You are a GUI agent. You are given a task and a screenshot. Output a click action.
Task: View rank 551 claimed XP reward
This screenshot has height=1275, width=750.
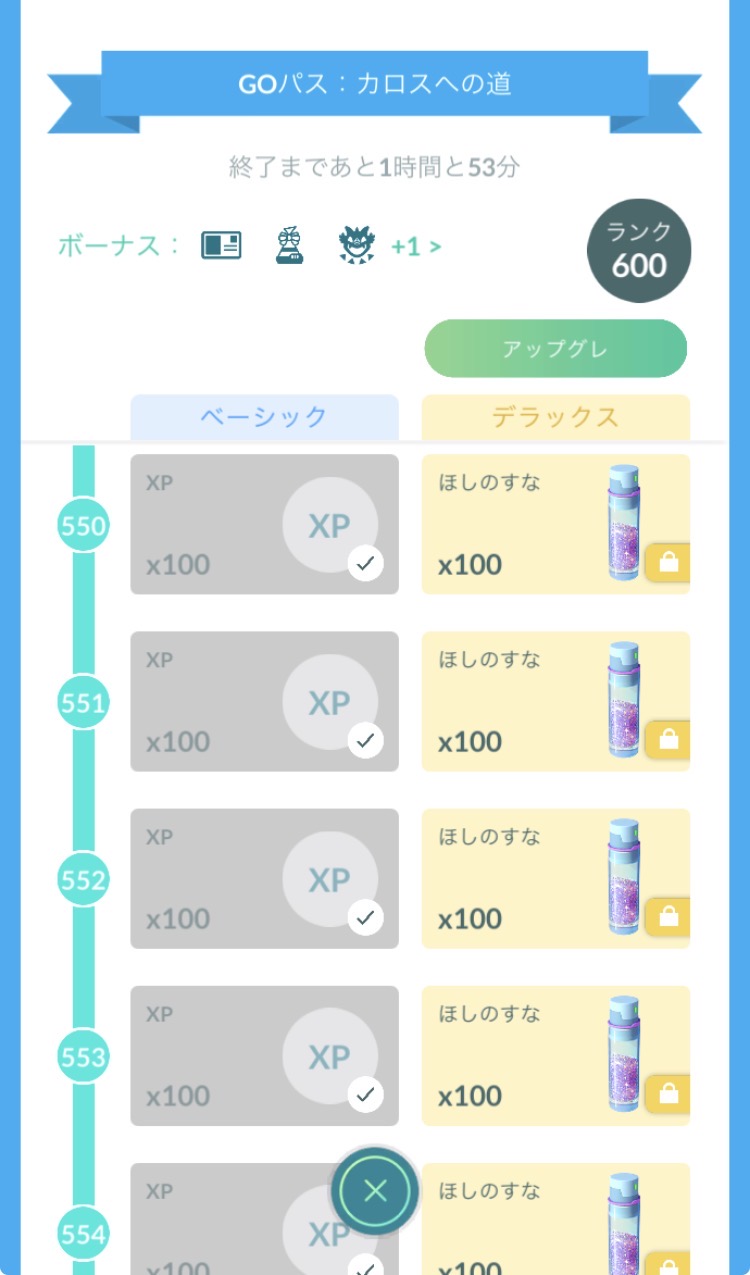point(264,701)
